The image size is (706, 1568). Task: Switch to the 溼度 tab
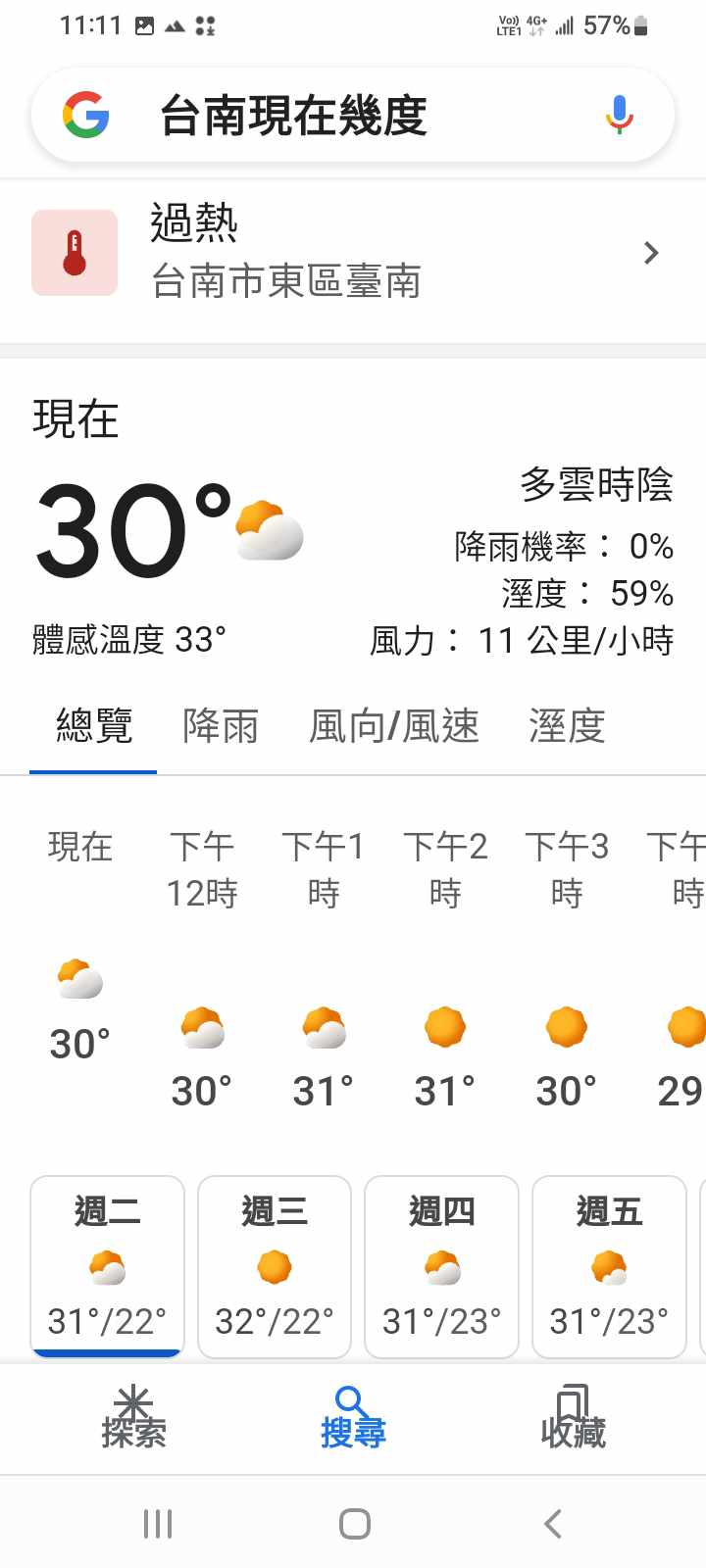[567, 726]
